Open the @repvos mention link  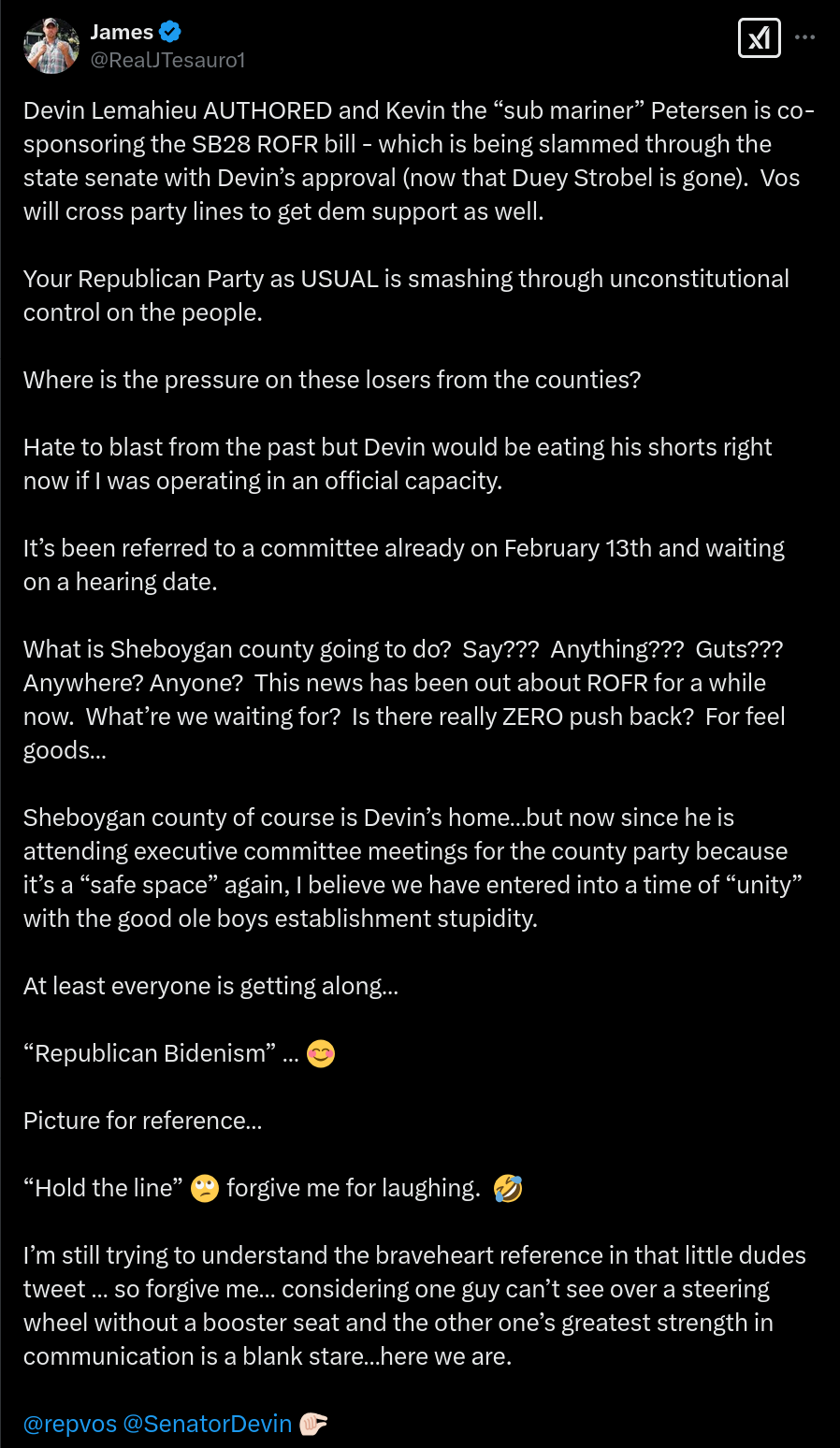(70, 1424)
